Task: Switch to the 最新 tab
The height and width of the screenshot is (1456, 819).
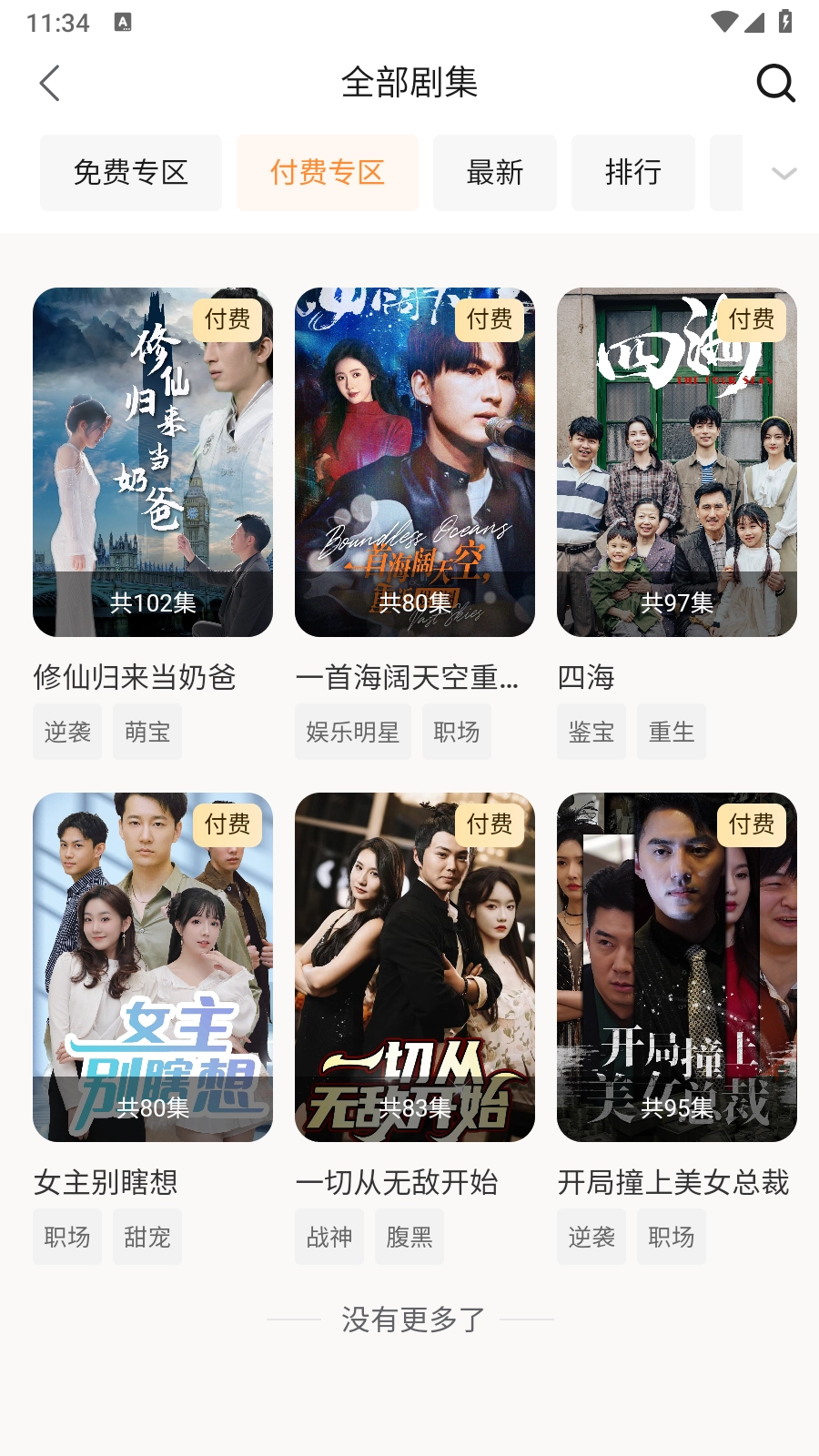Action: [x=495, y=173]
